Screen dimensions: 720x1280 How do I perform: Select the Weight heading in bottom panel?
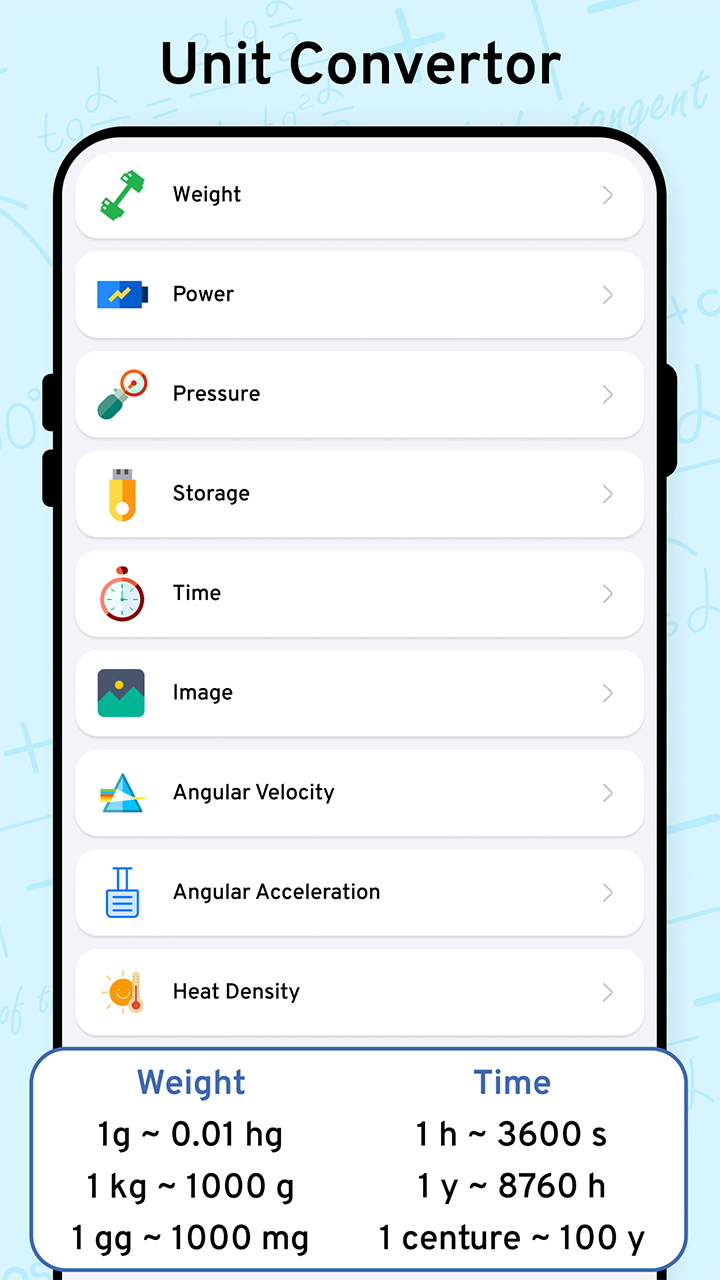point(190,1082)
